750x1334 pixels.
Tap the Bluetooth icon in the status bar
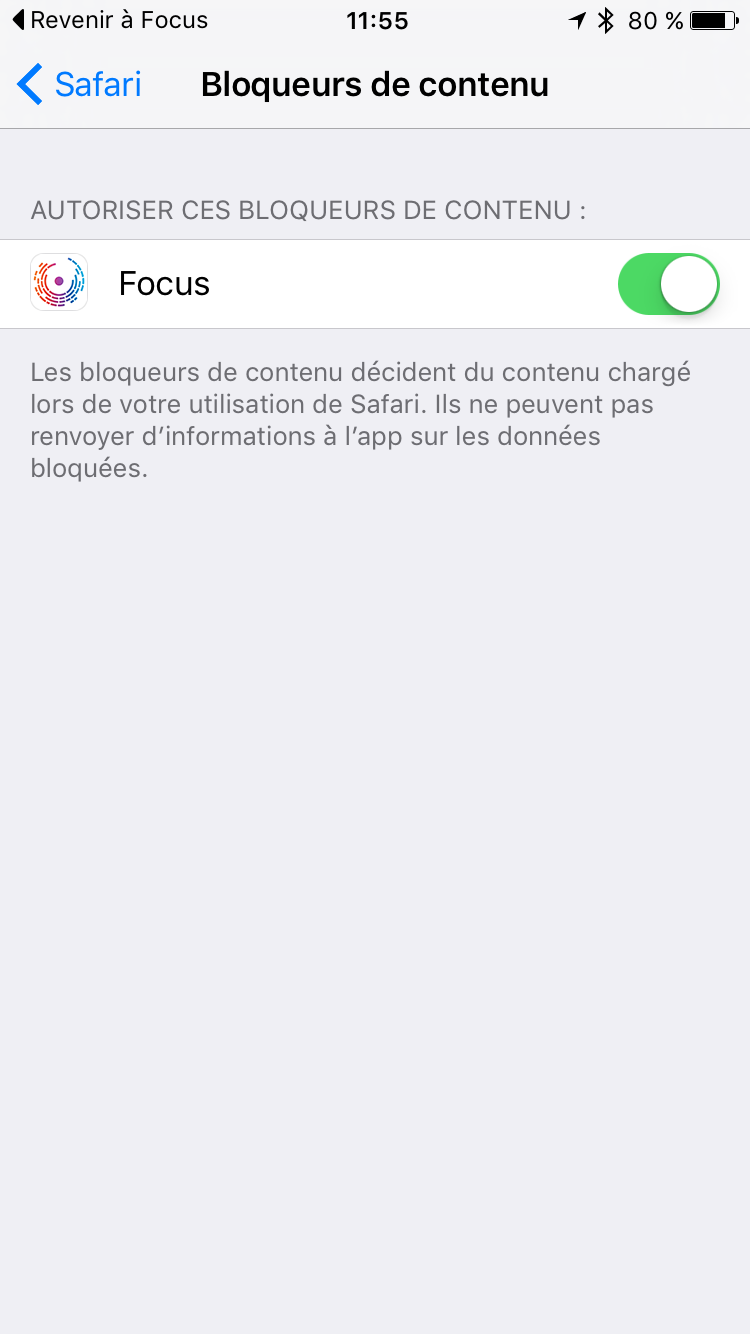pyautogui.click(x=607, y=20)
